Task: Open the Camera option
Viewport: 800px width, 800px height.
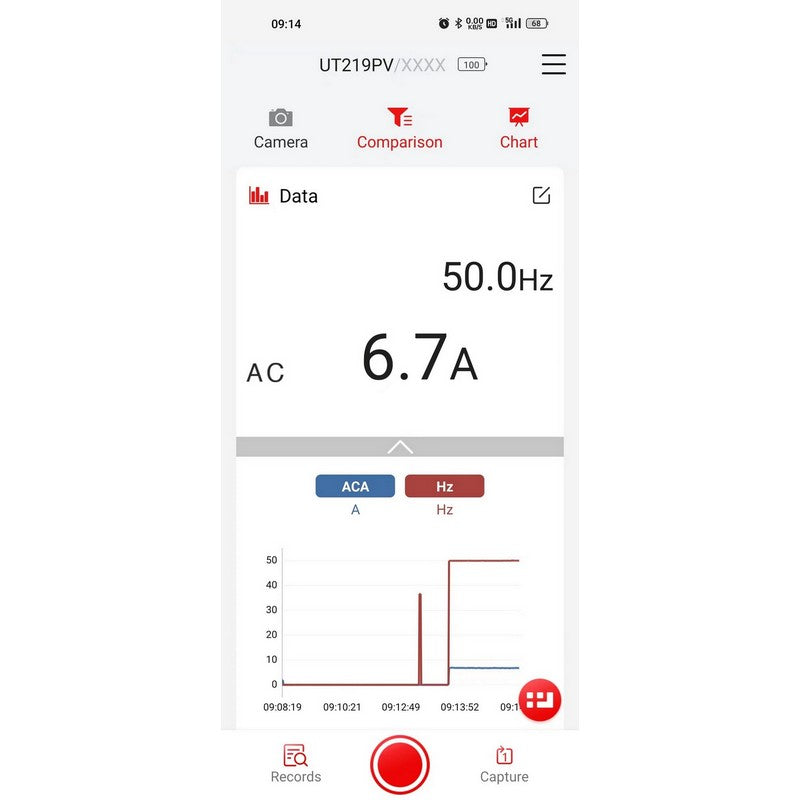Action: coord(281,129)
